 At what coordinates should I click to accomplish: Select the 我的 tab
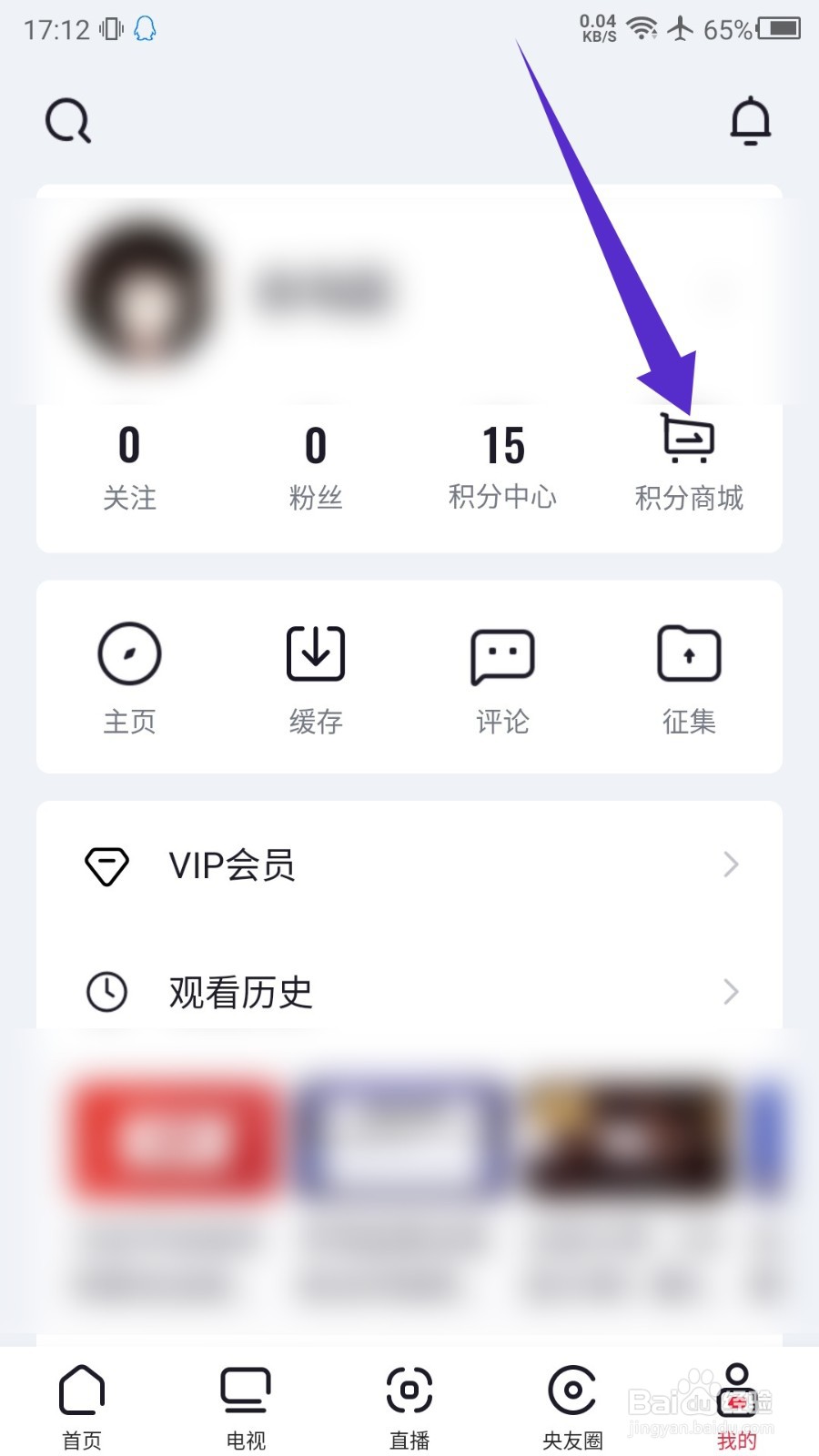pos(736,1405)
